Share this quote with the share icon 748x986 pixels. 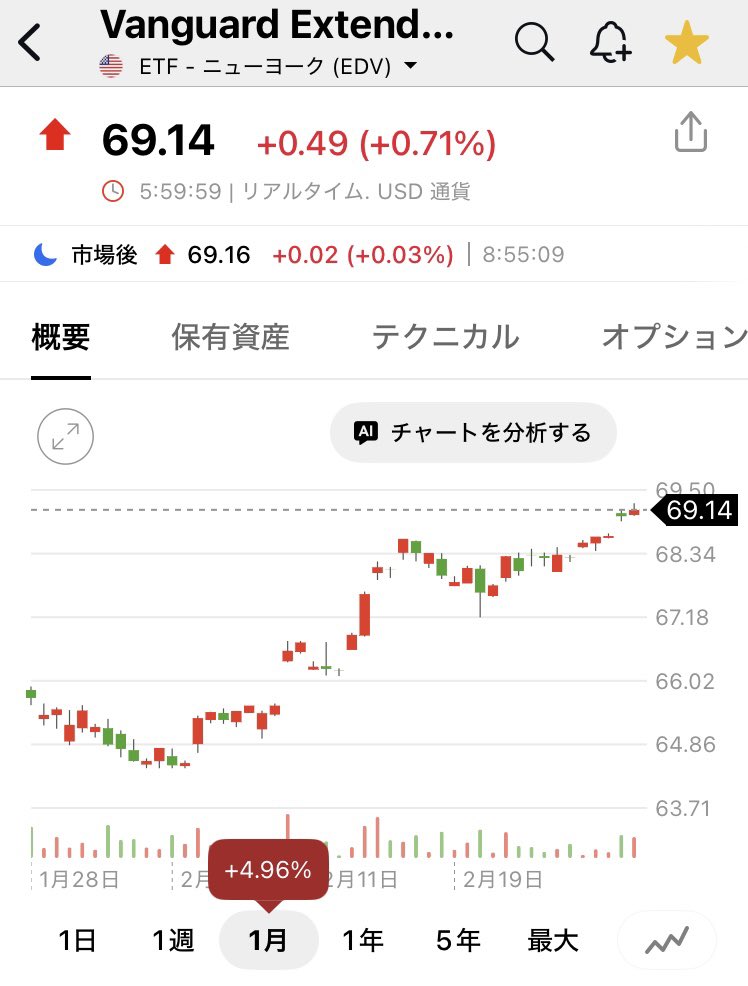[x=691, y=131]
